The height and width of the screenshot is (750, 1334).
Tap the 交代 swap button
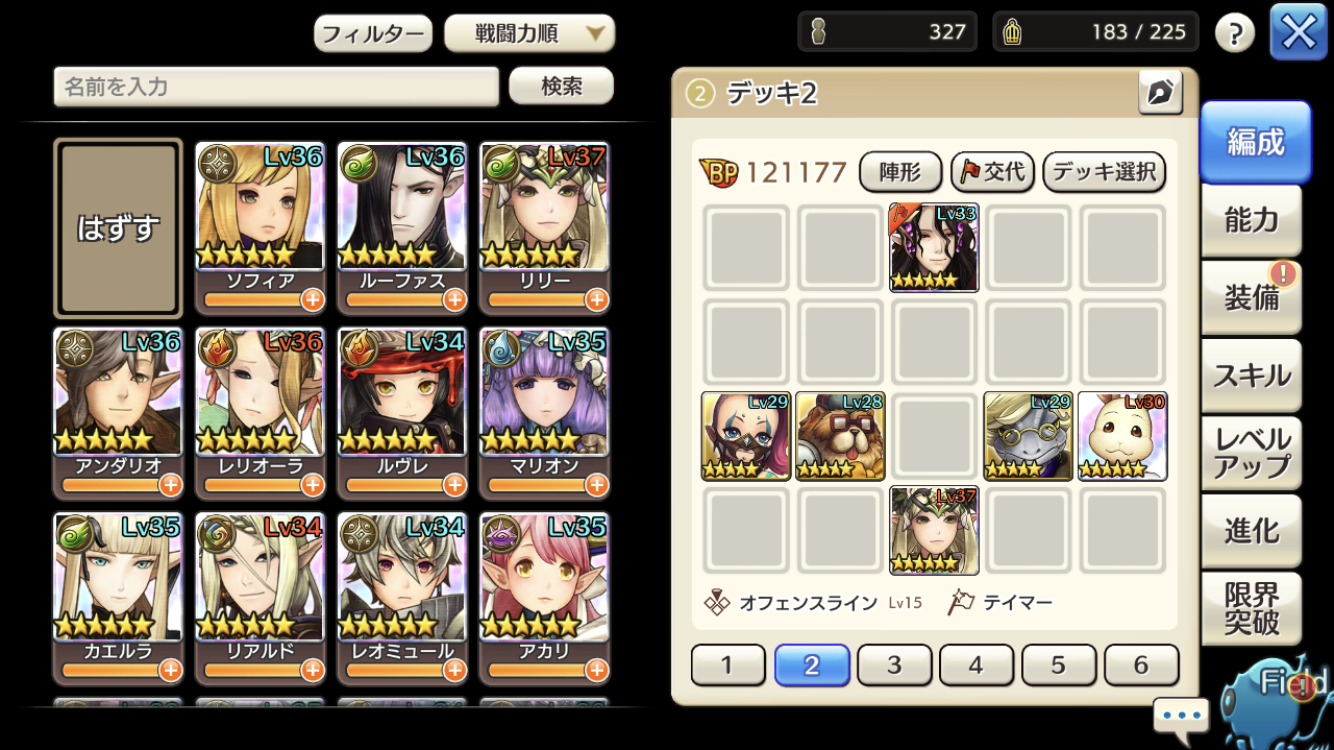[992, 172]
